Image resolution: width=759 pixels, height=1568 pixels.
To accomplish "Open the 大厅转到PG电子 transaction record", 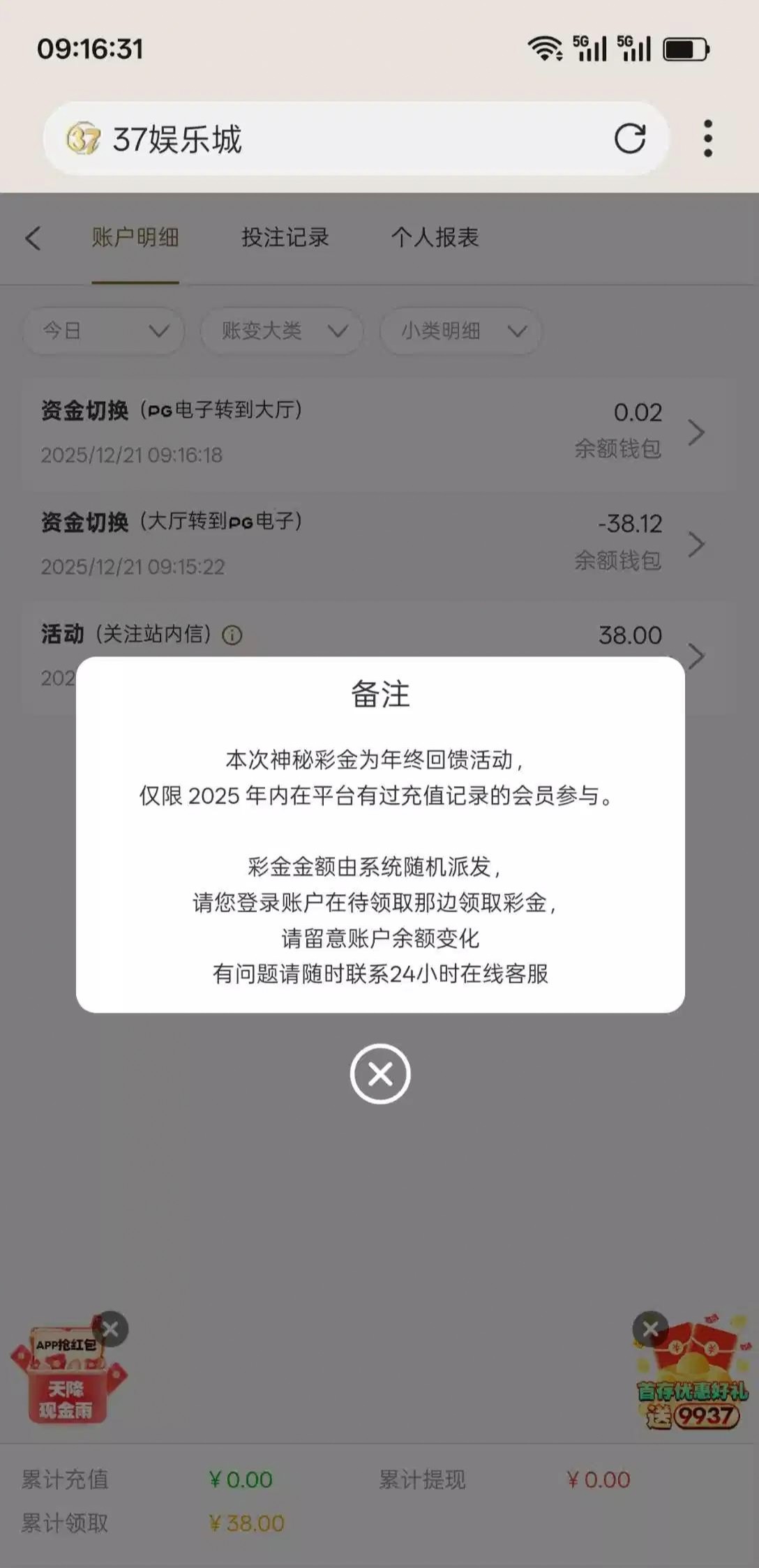I will click(x=377, y=544).
